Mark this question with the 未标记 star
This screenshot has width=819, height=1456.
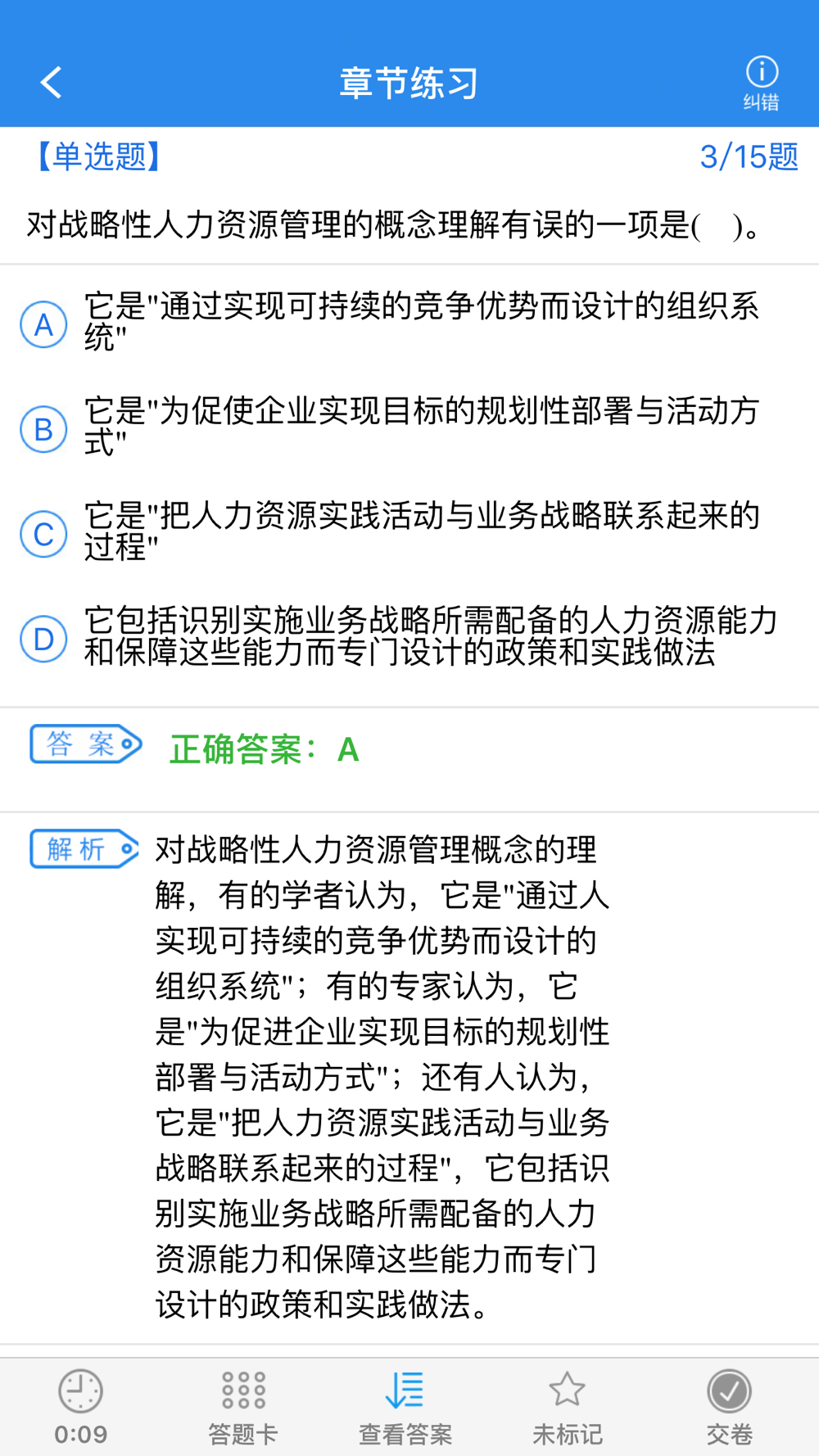pos(567,1407)
